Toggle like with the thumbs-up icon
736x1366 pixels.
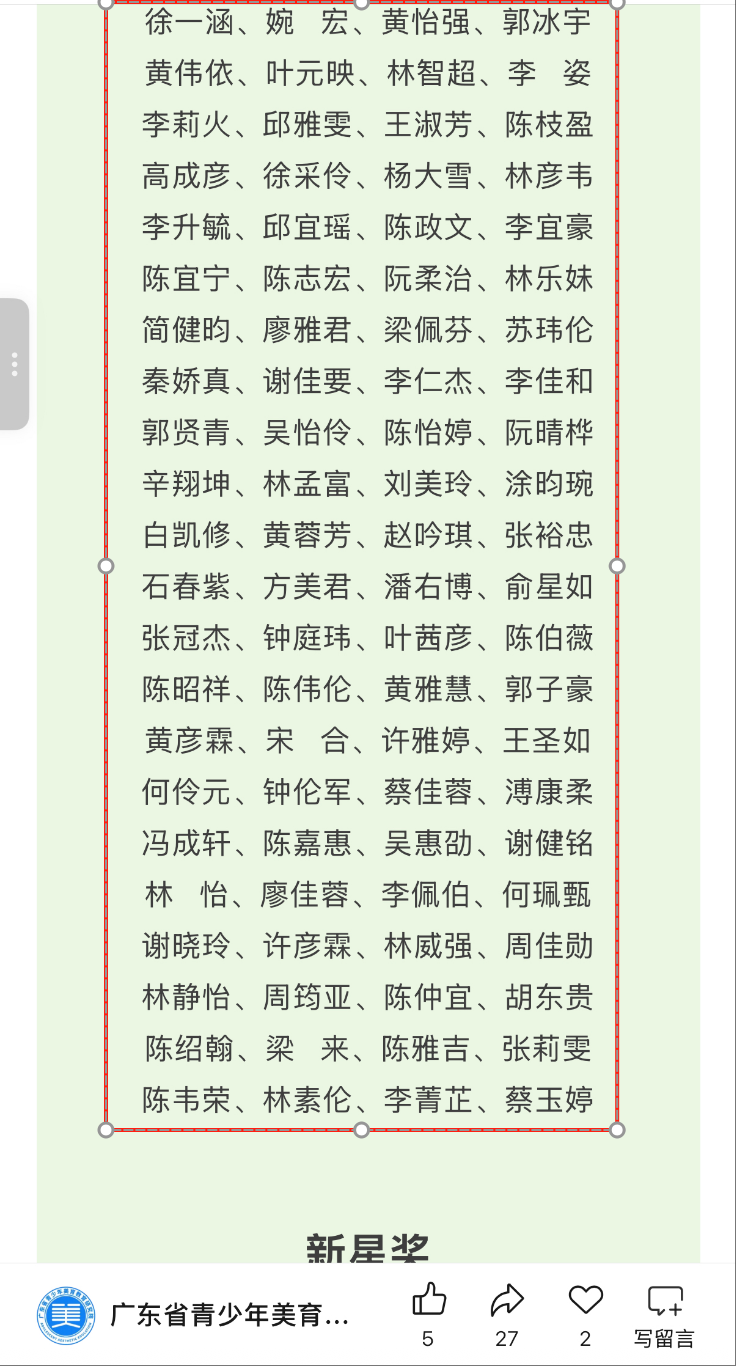[x=430, y=1298]
